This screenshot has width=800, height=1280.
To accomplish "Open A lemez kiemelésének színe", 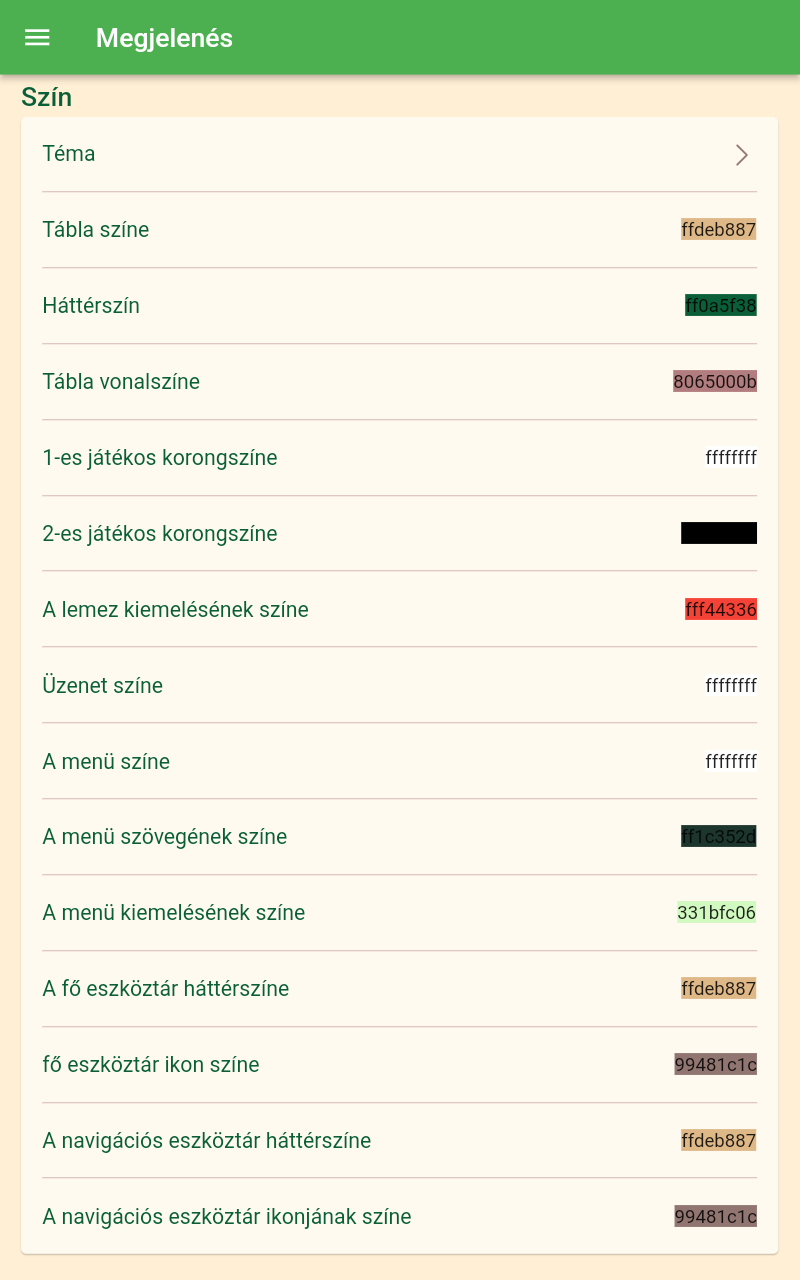I will click(399, 610).
